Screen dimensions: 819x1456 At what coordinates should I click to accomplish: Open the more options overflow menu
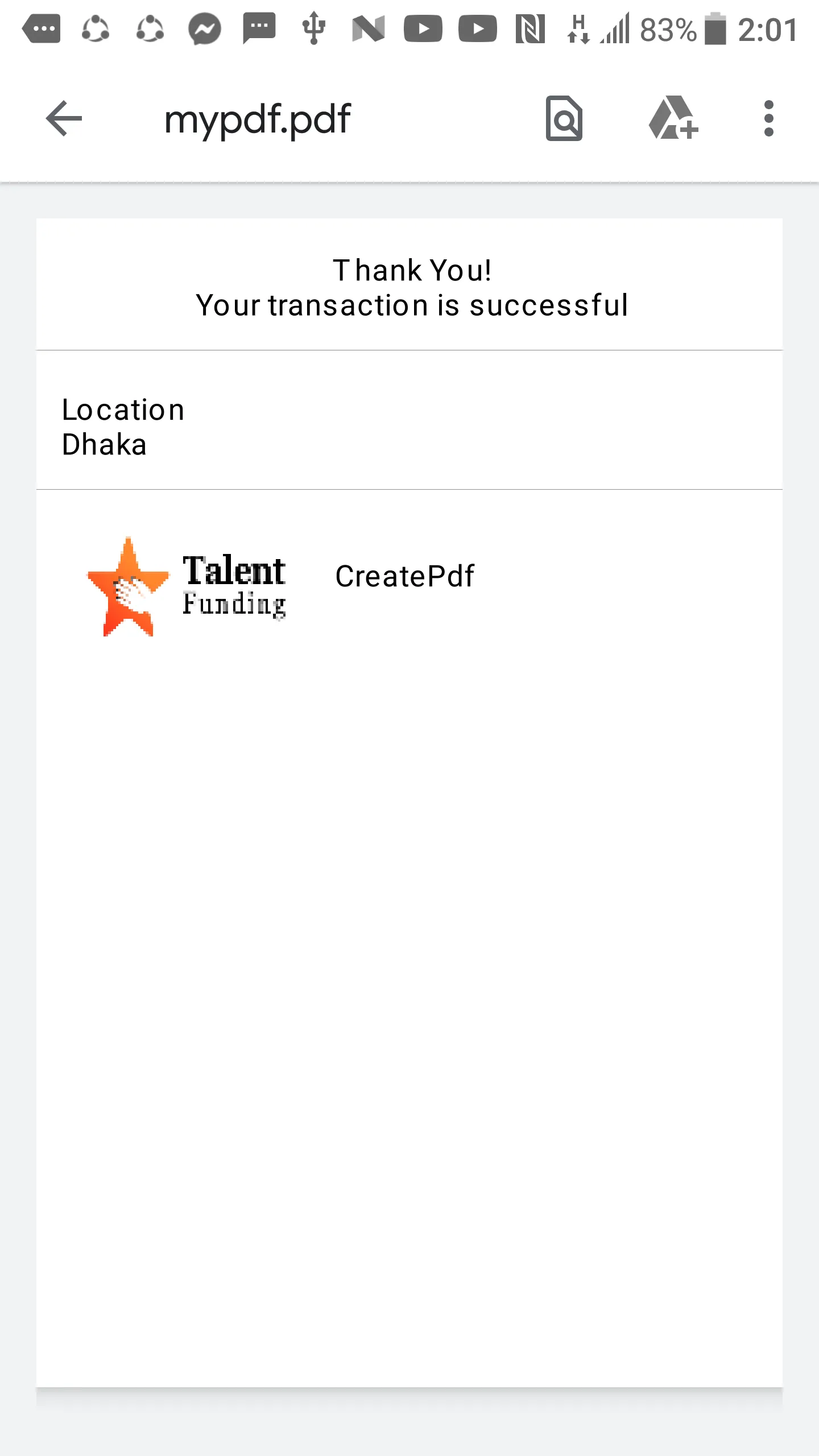(768, 118)
